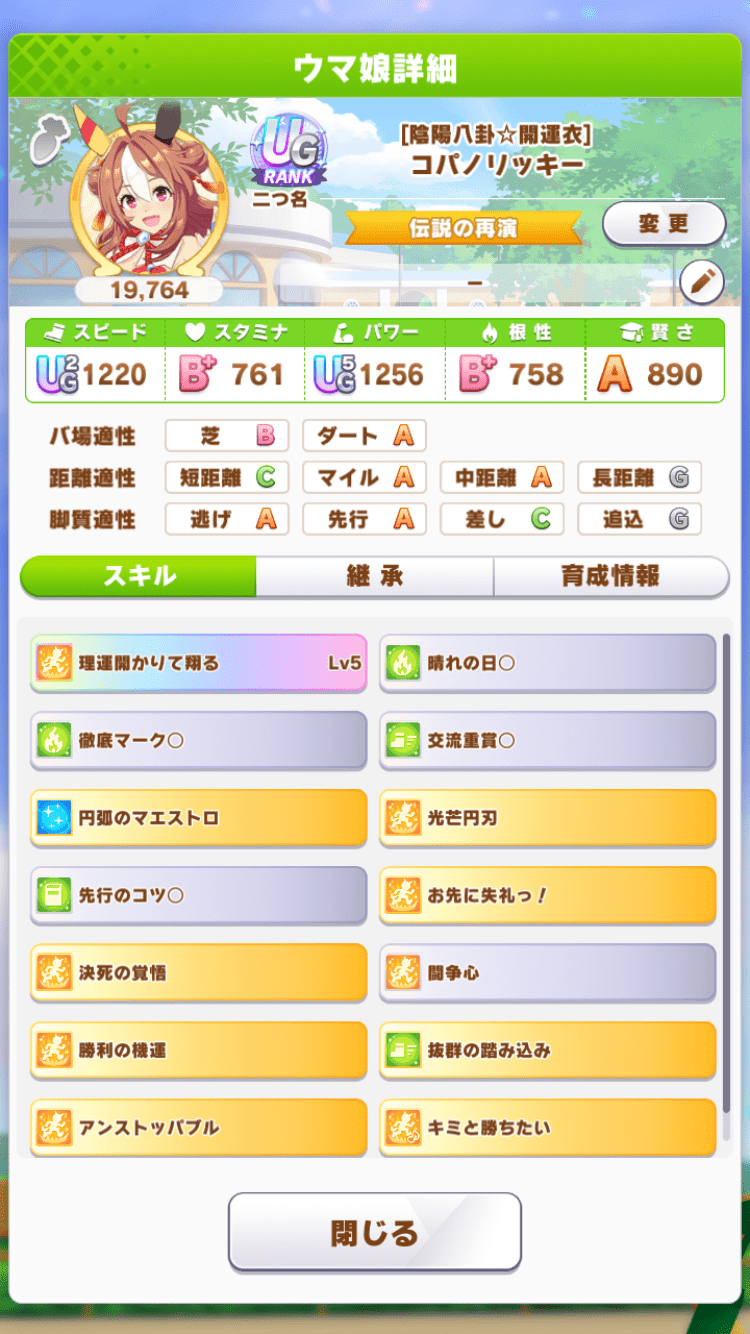Switch to the 継承 tab
This screenshot has width=750, height=1334.
[x=374, y=576]
